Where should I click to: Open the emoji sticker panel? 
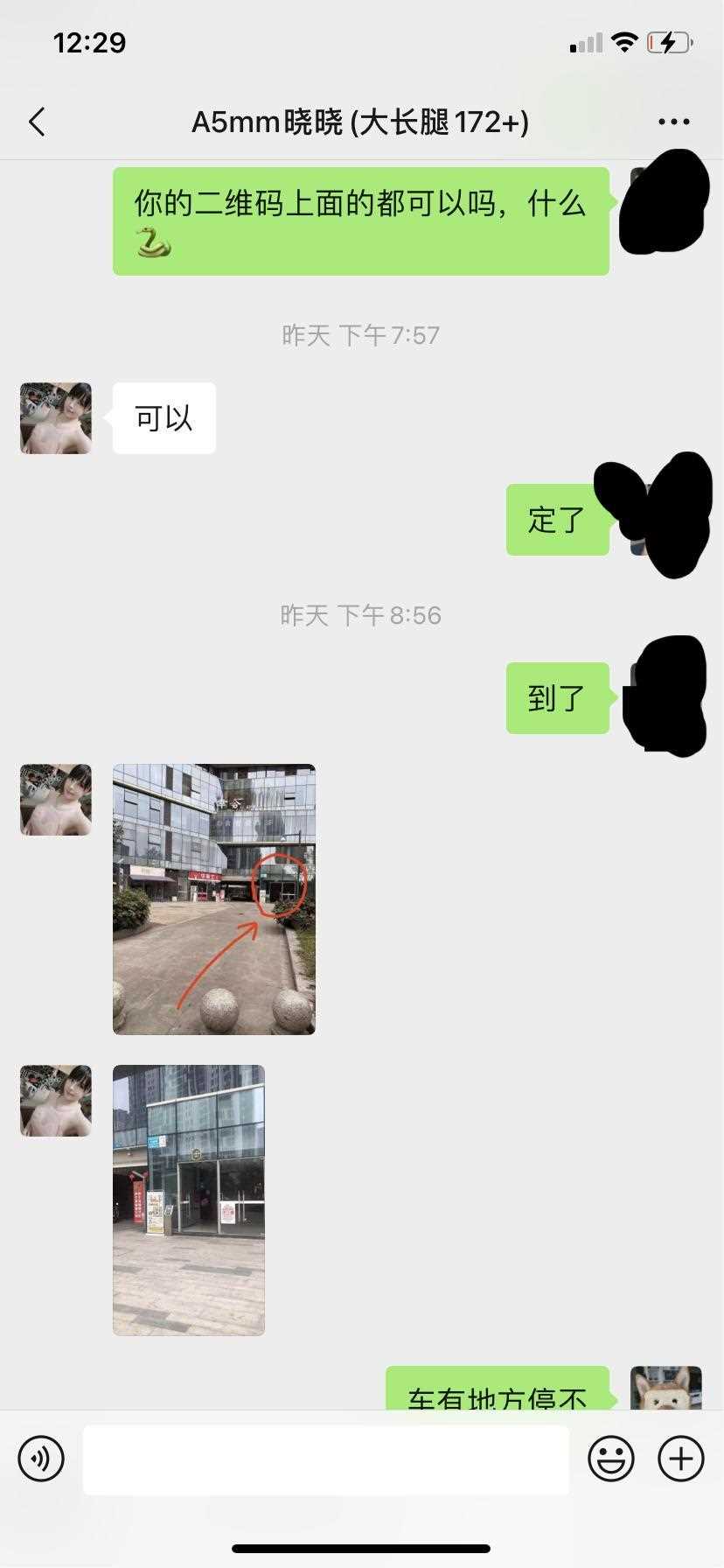[610, 1459]
